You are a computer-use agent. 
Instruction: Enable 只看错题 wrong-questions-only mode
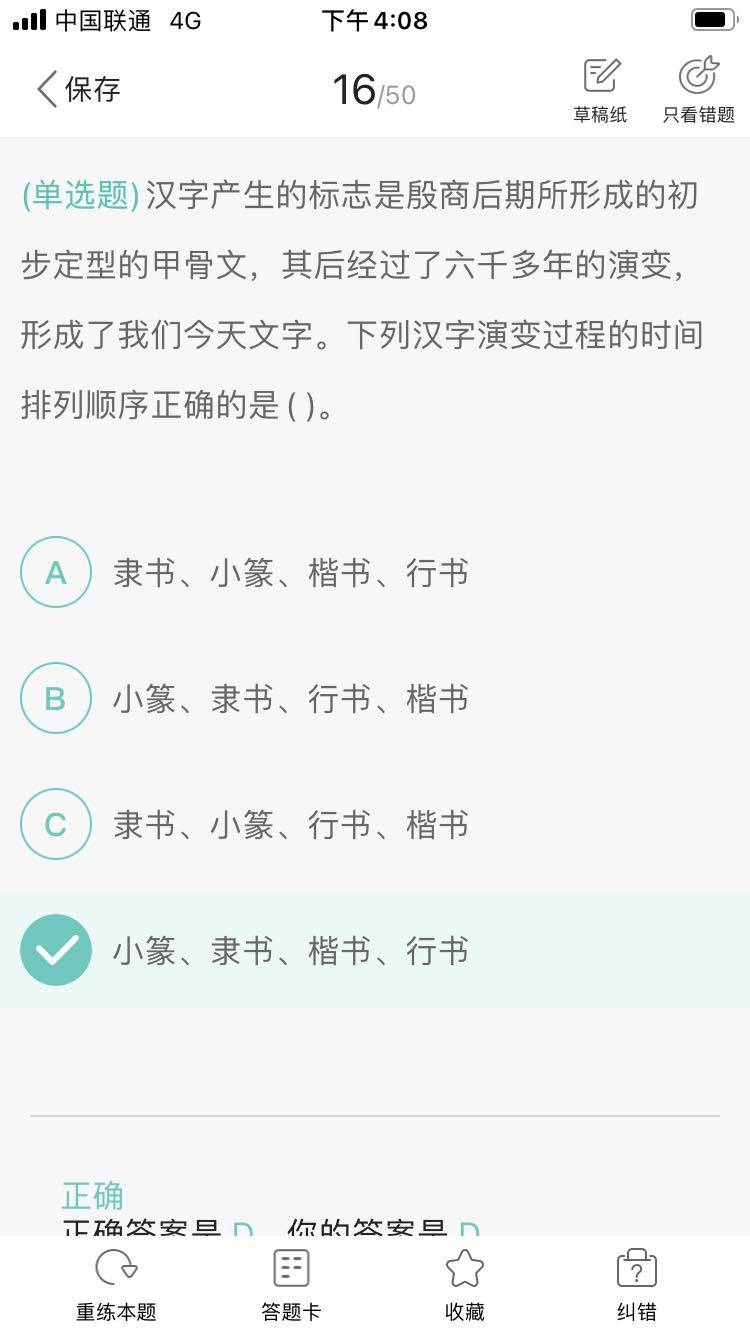tap(698, 90)
